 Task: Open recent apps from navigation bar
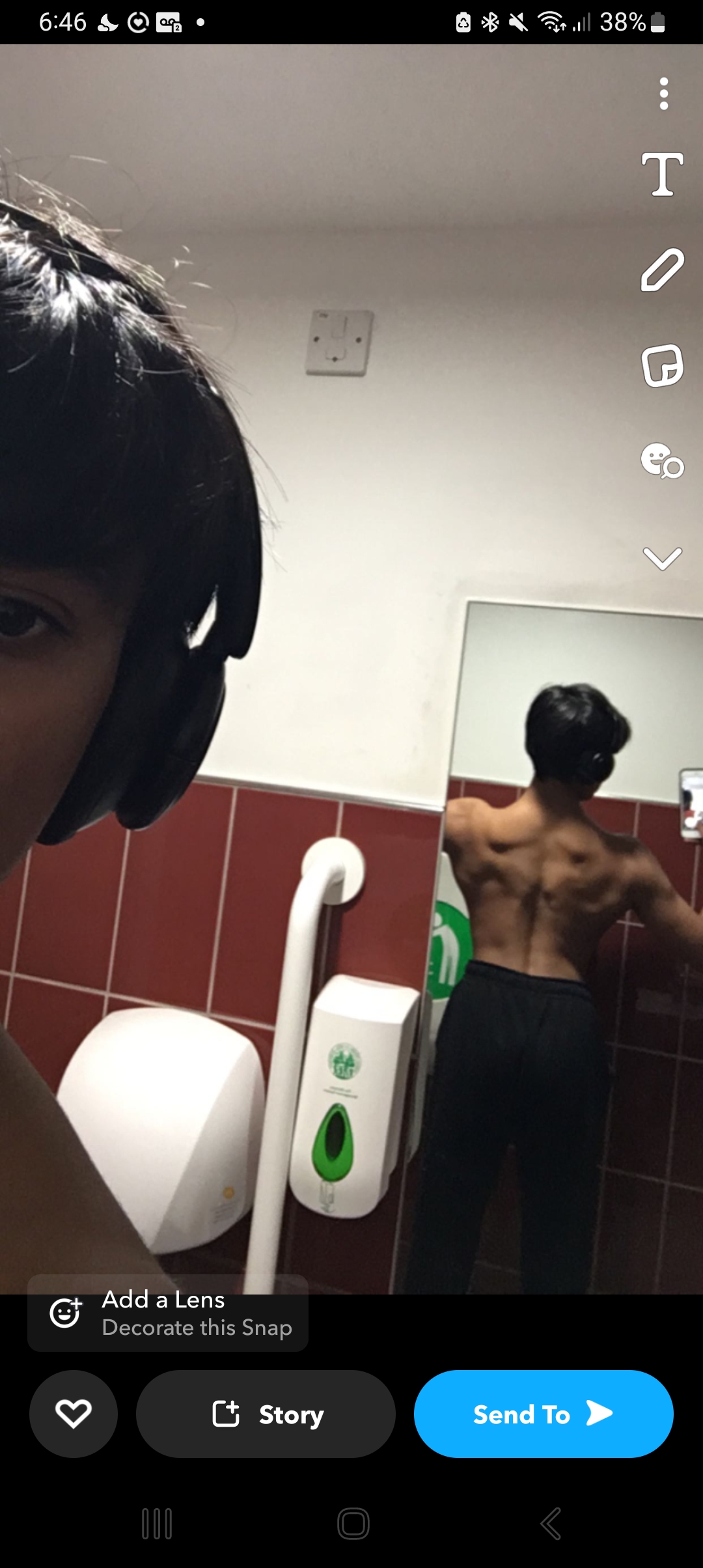point(157,1524)
